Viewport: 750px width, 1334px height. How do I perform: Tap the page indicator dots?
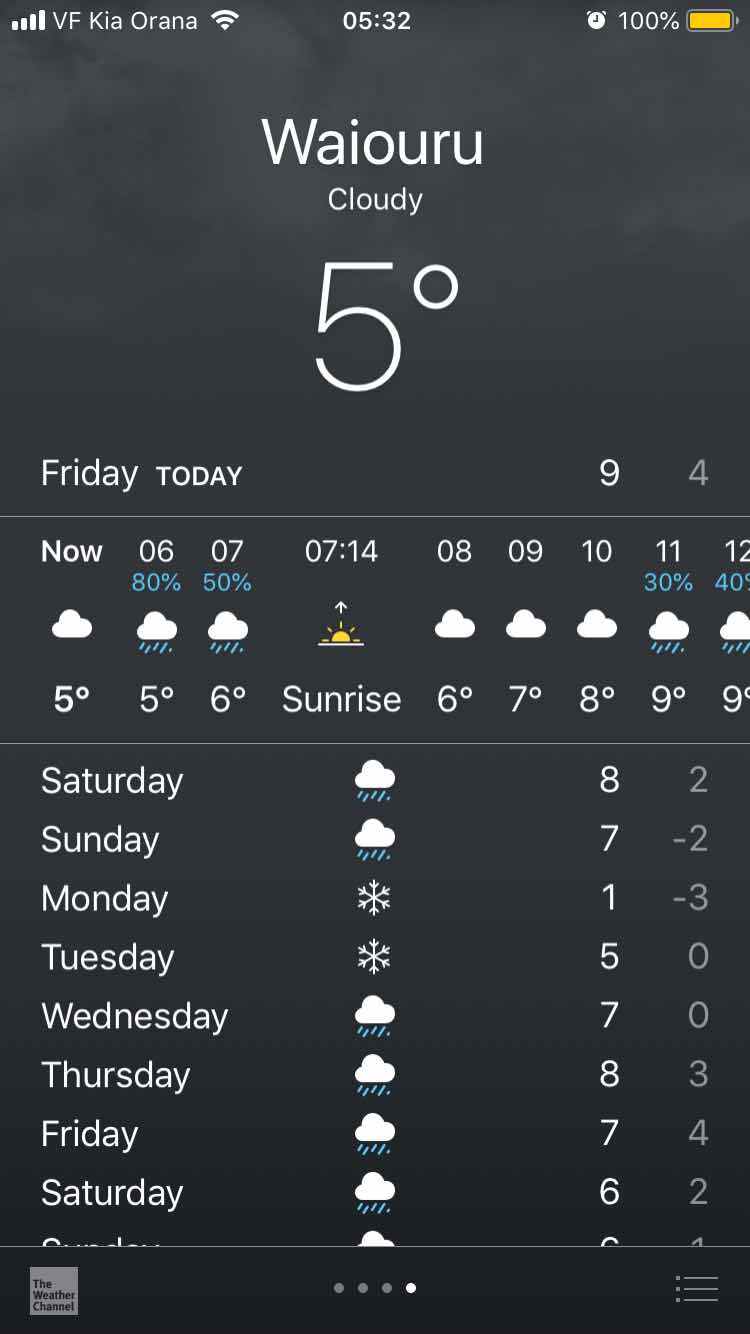tap(375, 1288)
